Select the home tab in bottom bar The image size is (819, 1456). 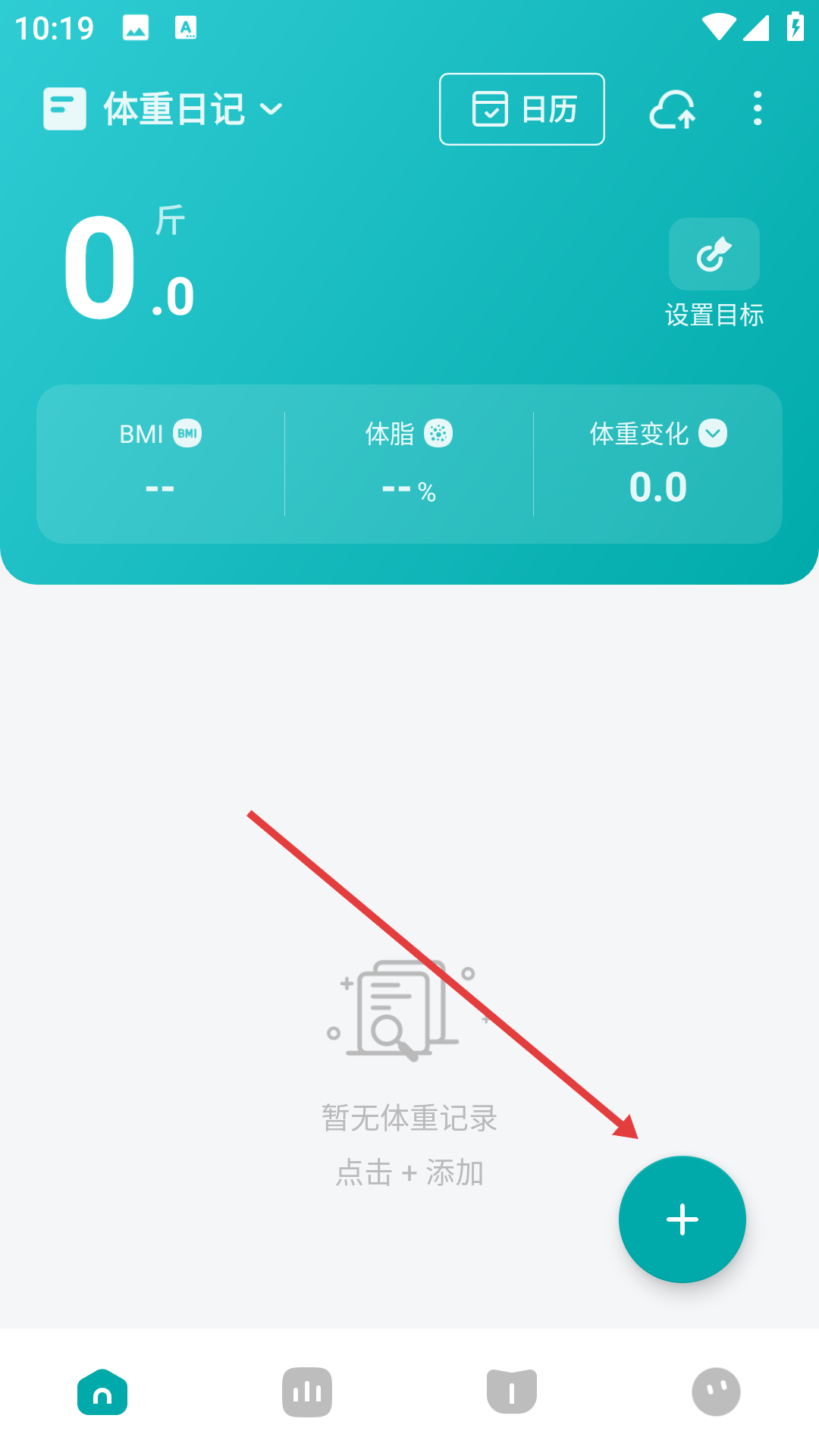102,1392
